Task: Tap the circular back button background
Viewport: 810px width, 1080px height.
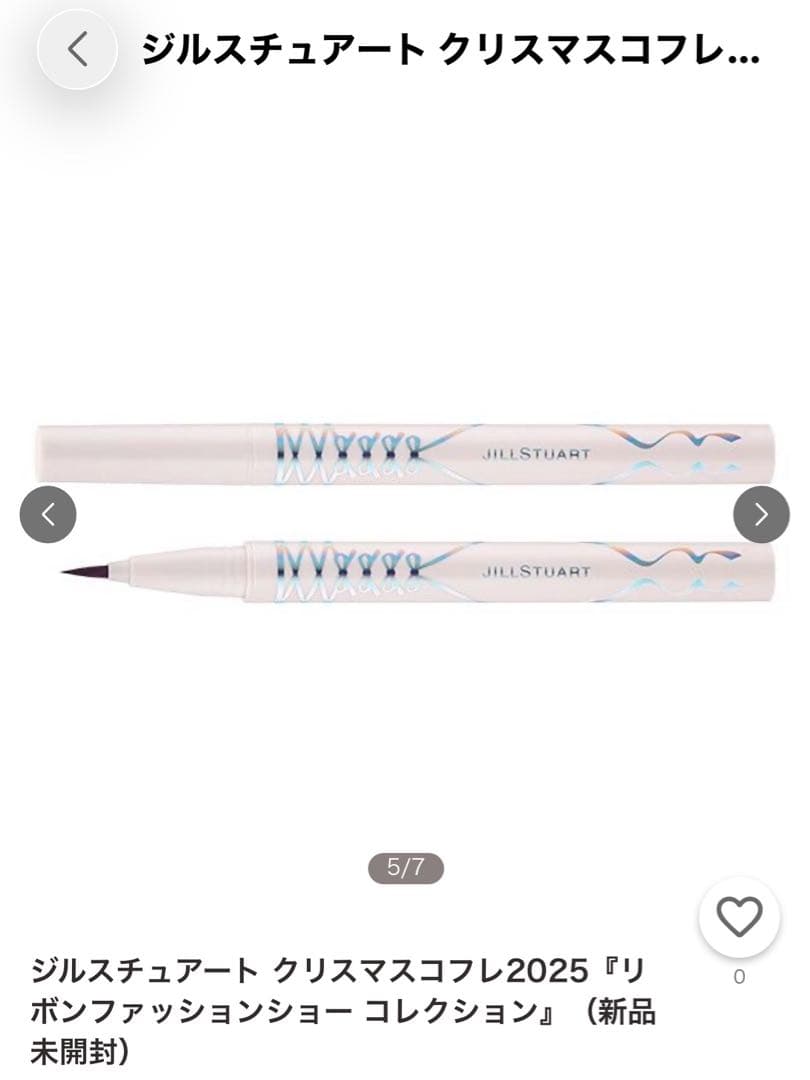Action: click(75, 50)
